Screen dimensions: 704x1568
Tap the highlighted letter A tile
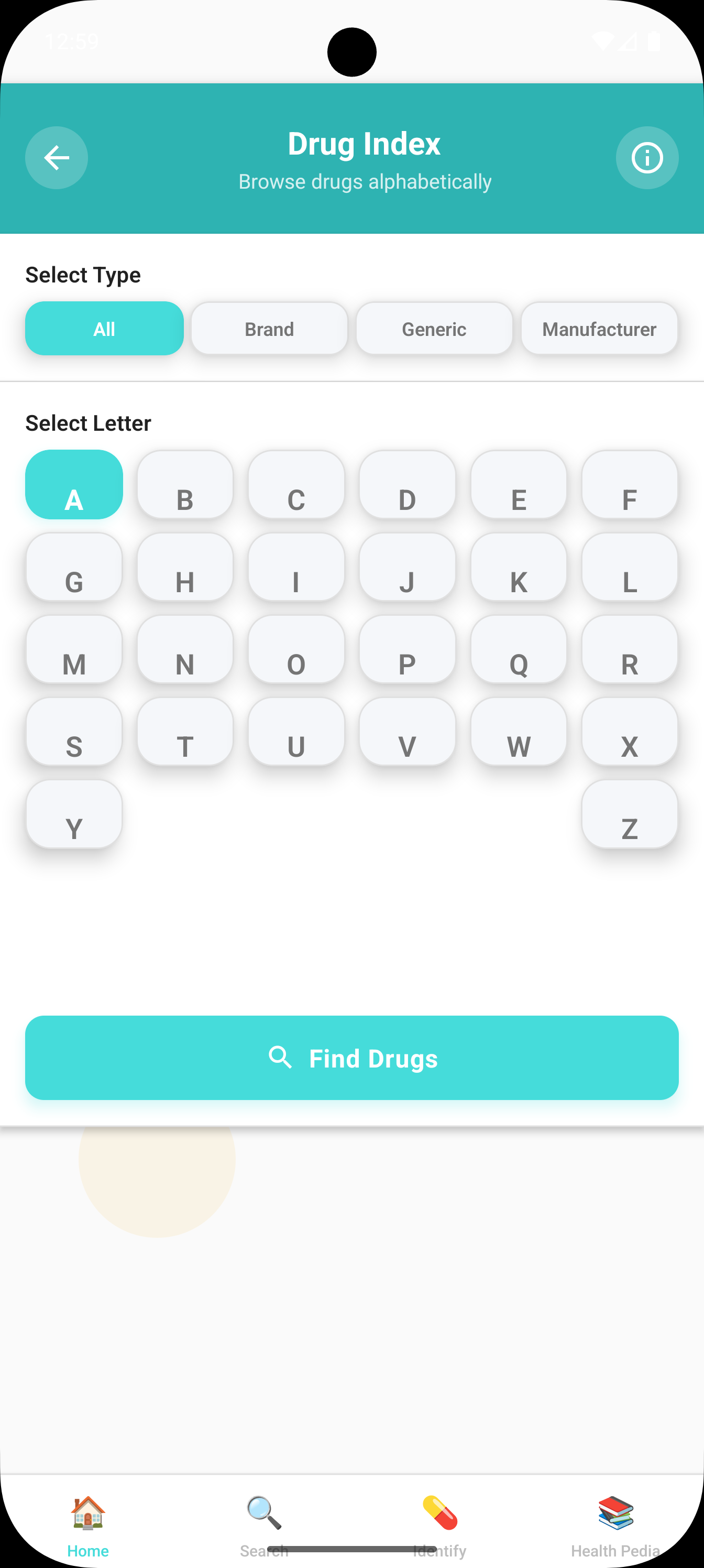74,485
